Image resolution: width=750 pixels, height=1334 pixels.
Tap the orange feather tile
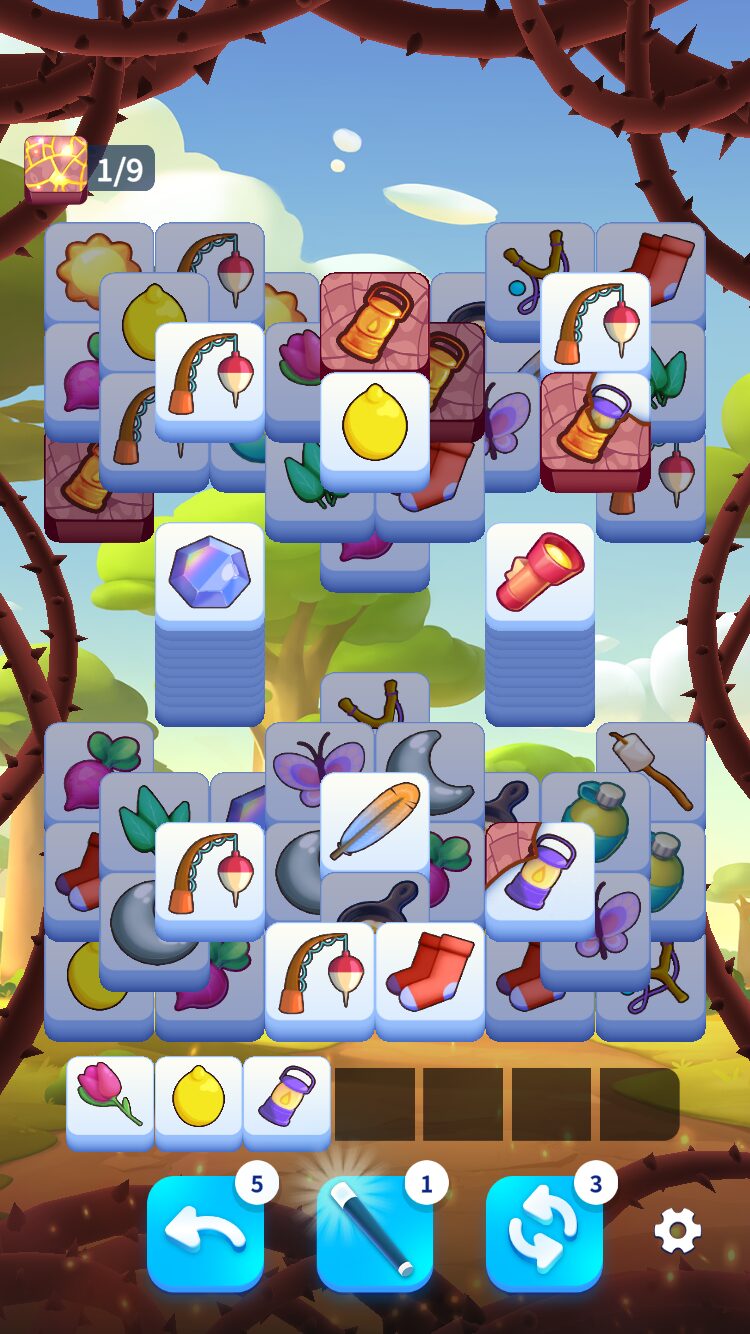coord(374,822)
